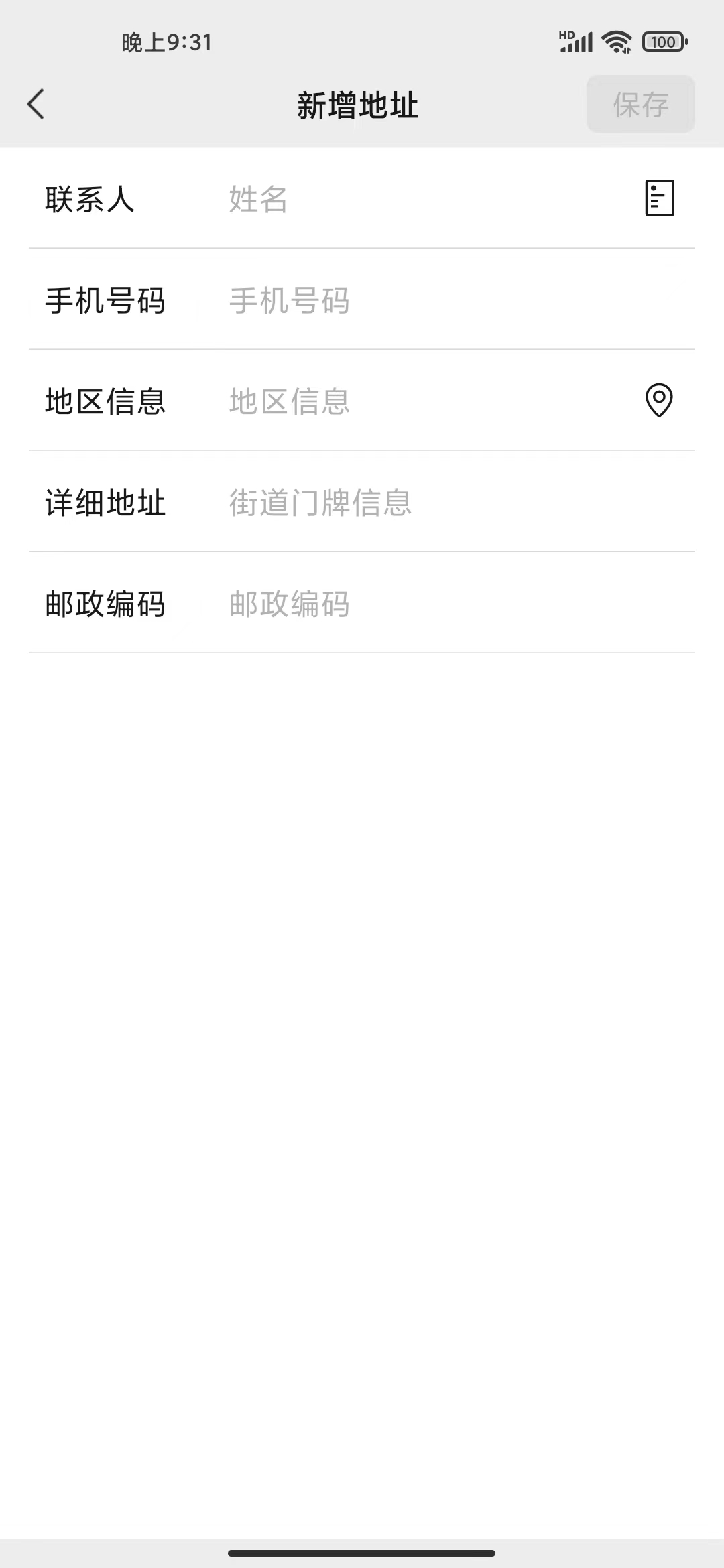Go back from the 新增地址 page
This screenshot has height=1568, width=724.
[36, 105]
